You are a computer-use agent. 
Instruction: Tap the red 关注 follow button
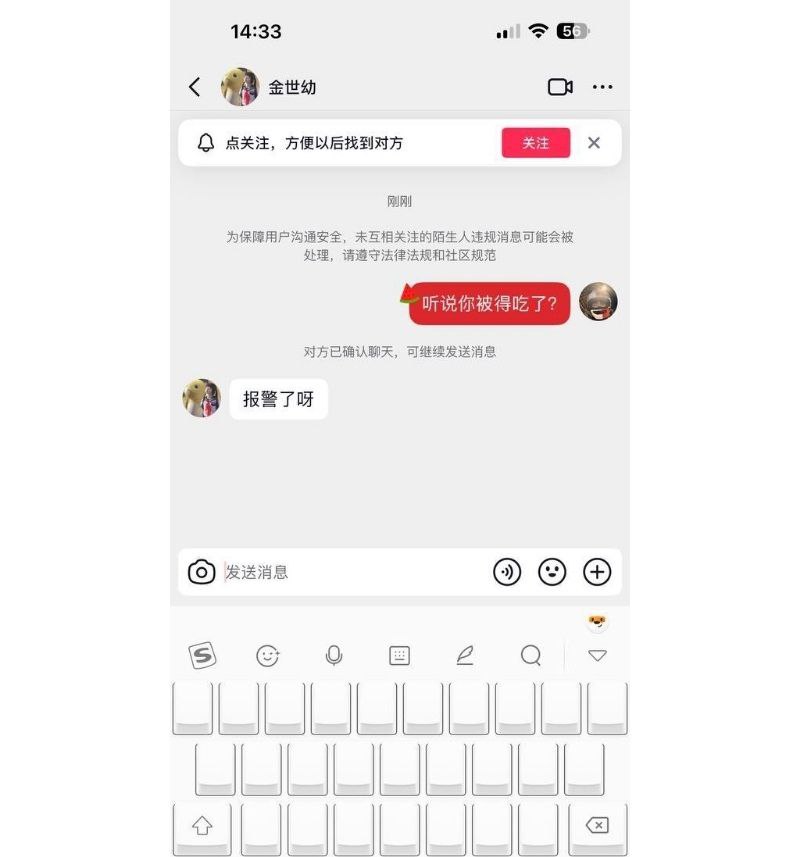click(536, 143)
